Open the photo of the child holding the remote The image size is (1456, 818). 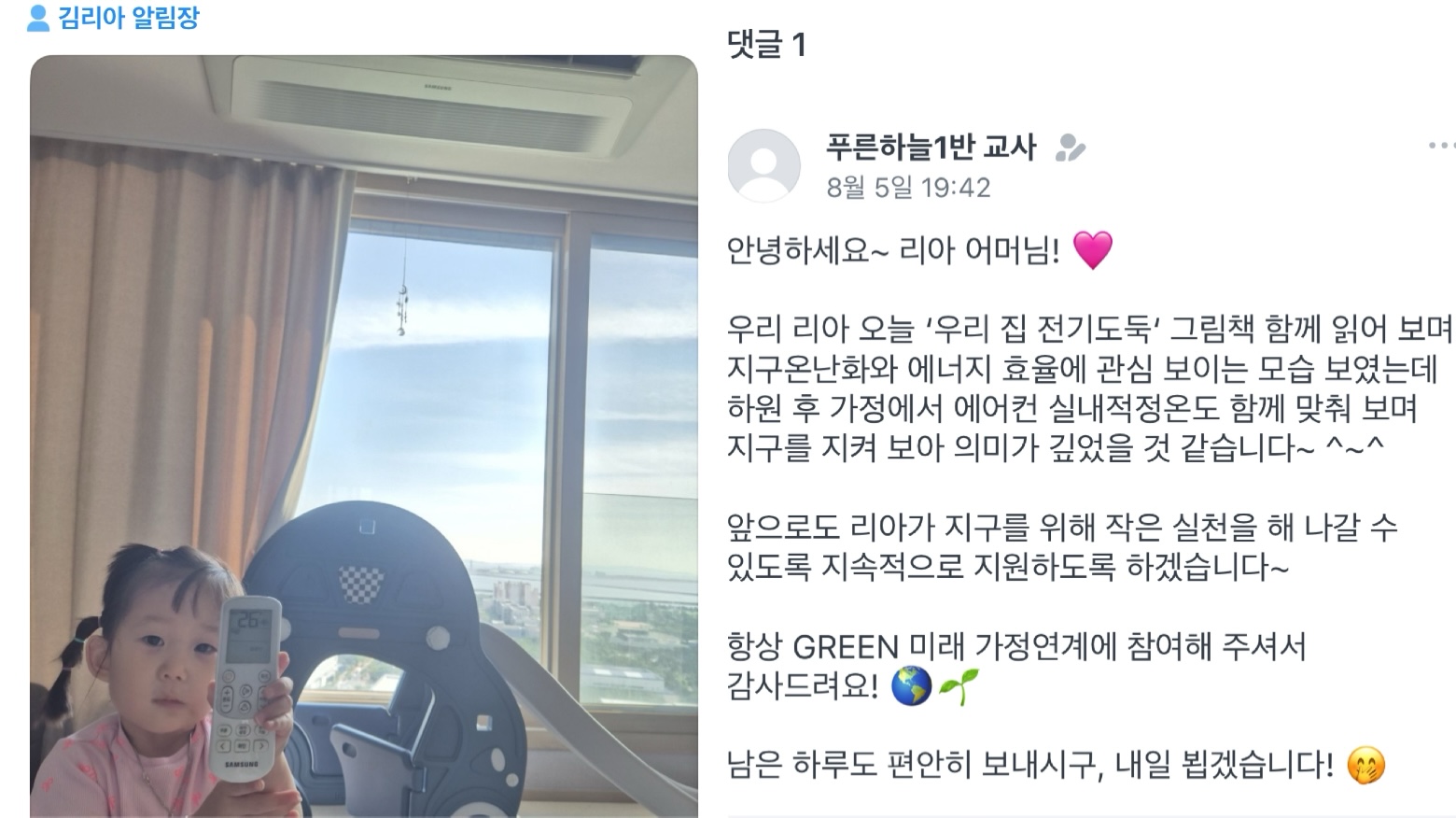click(364, 436)
